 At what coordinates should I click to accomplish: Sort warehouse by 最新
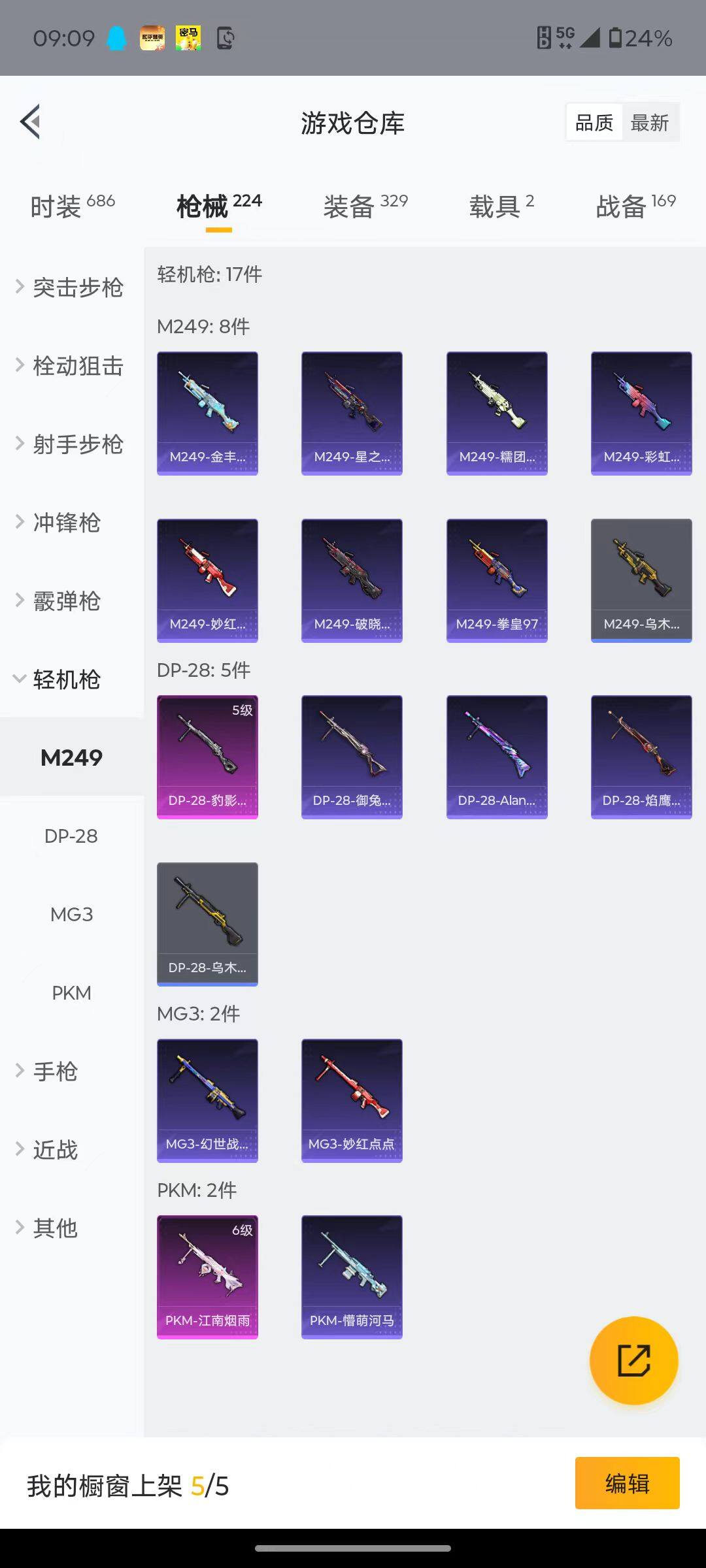click(649, 122)
